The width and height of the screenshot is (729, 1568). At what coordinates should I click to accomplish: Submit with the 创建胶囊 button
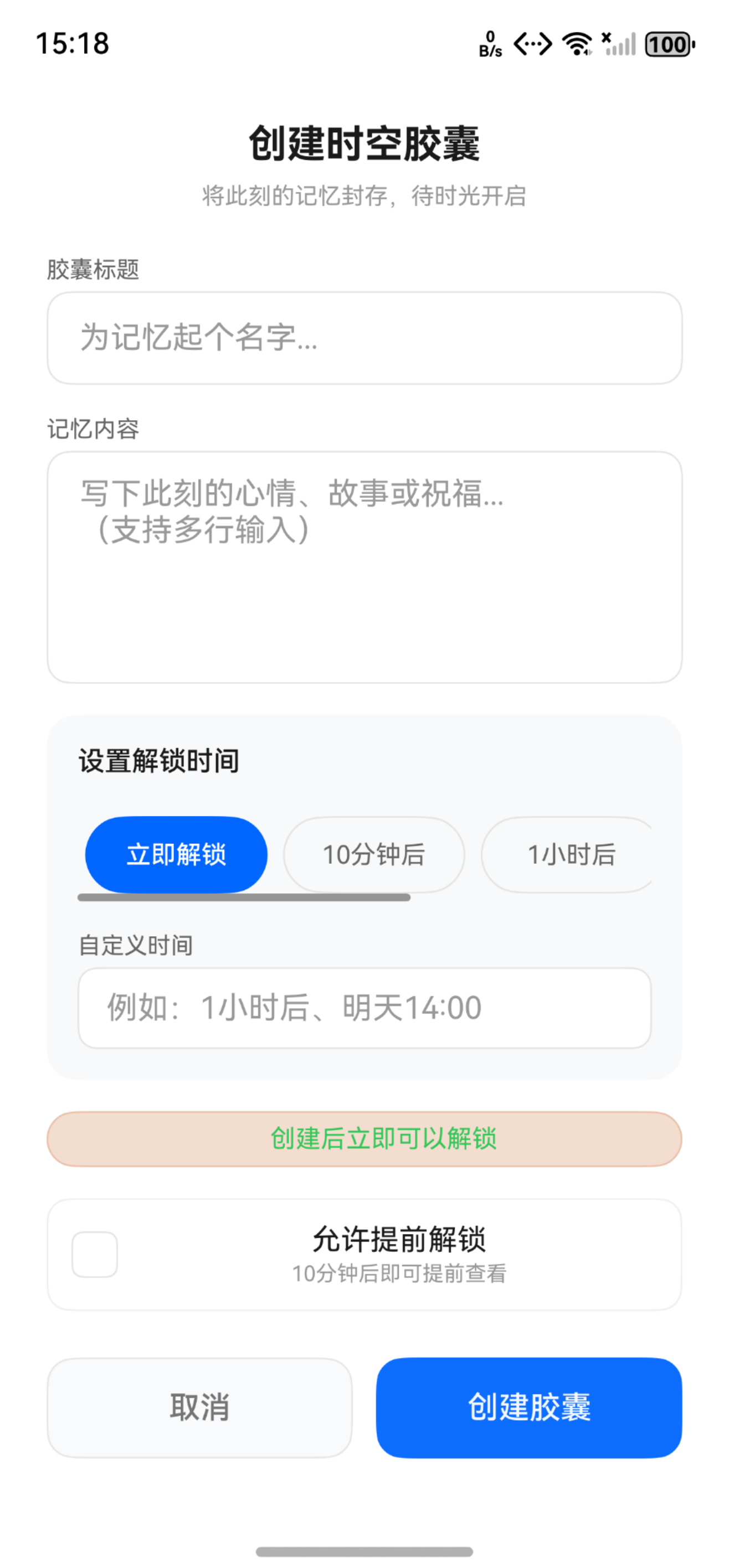click(528, 1407)
